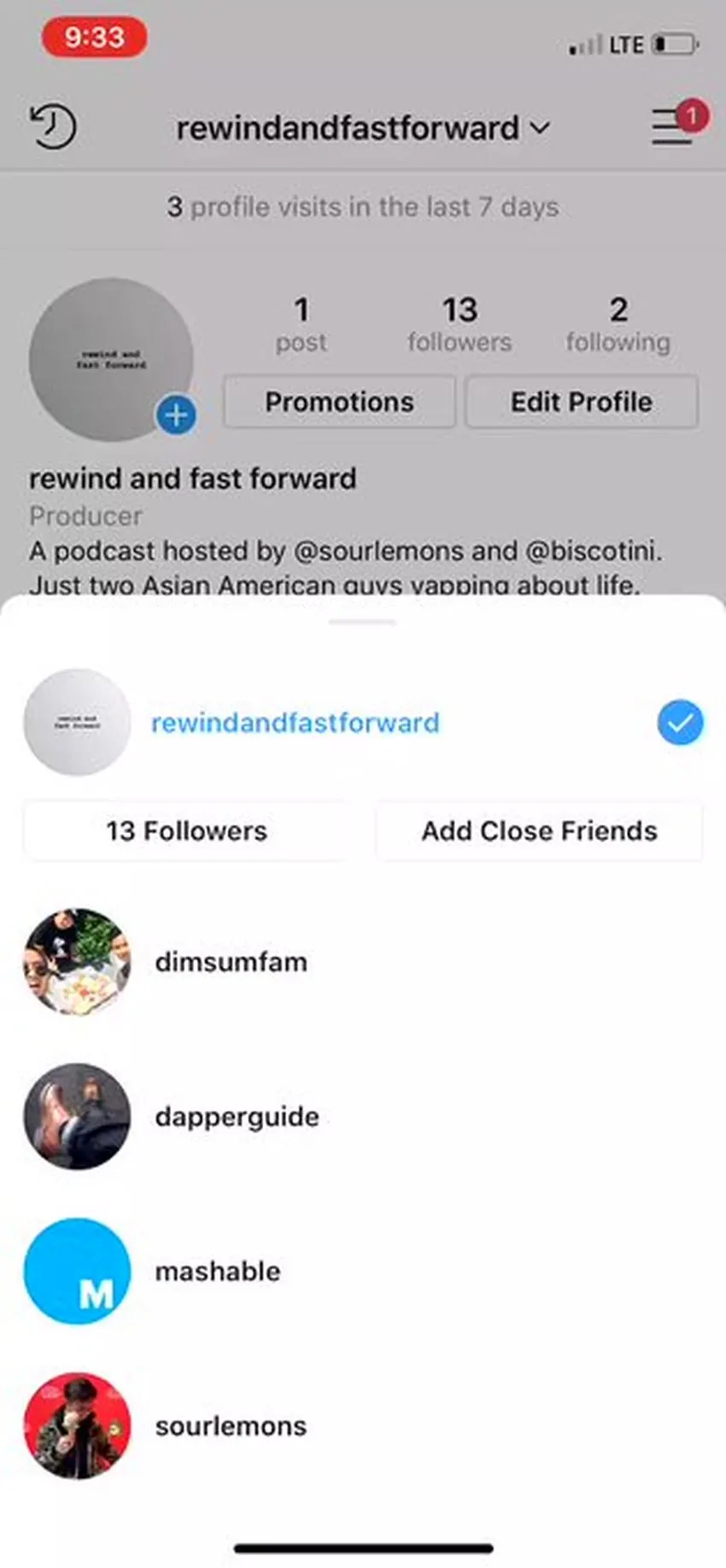Open the 13 Followers button
This screenshot has height=1568, width=726.
tap(186, 831)
